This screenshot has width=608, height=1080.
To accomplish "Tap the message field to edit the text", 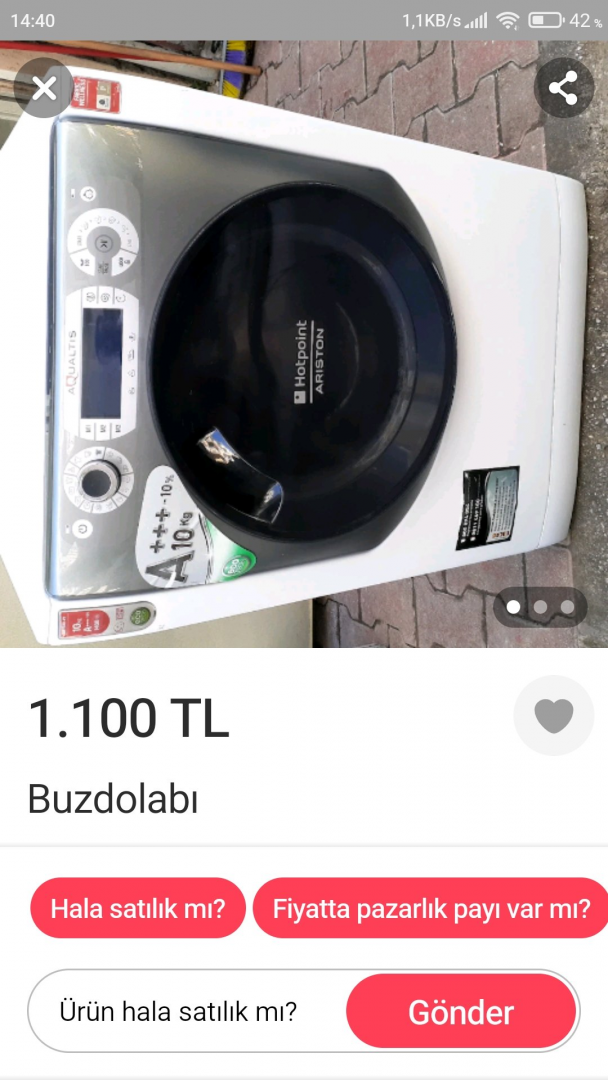I will click(x=180, y=1011).
